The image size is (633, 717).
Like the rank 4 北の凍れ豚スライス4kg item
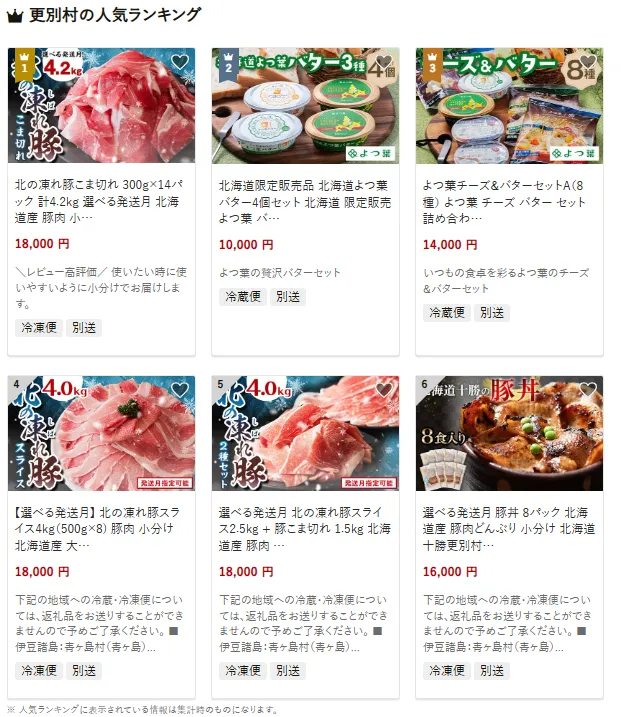pyautogui.click(x=180, y=390)
